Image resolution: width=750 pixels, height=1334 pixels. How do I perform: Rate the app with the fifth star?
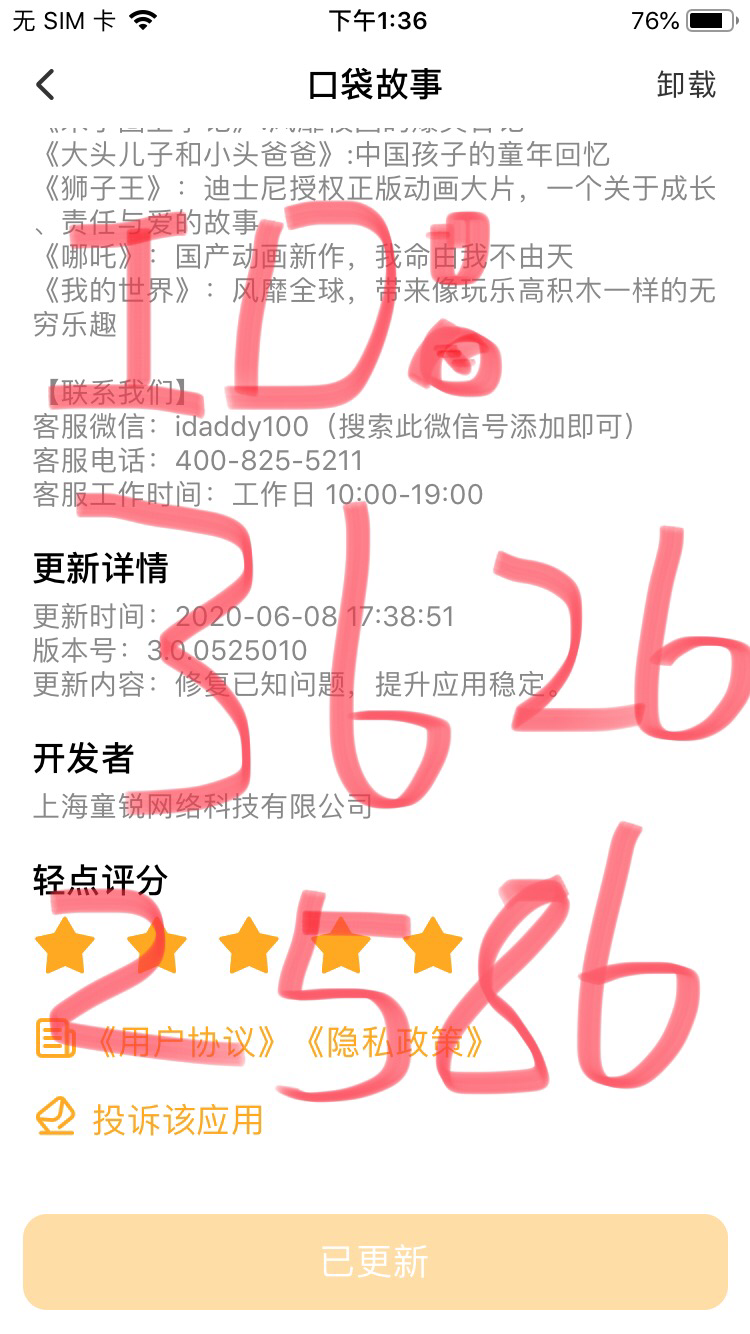coord(436,946)
